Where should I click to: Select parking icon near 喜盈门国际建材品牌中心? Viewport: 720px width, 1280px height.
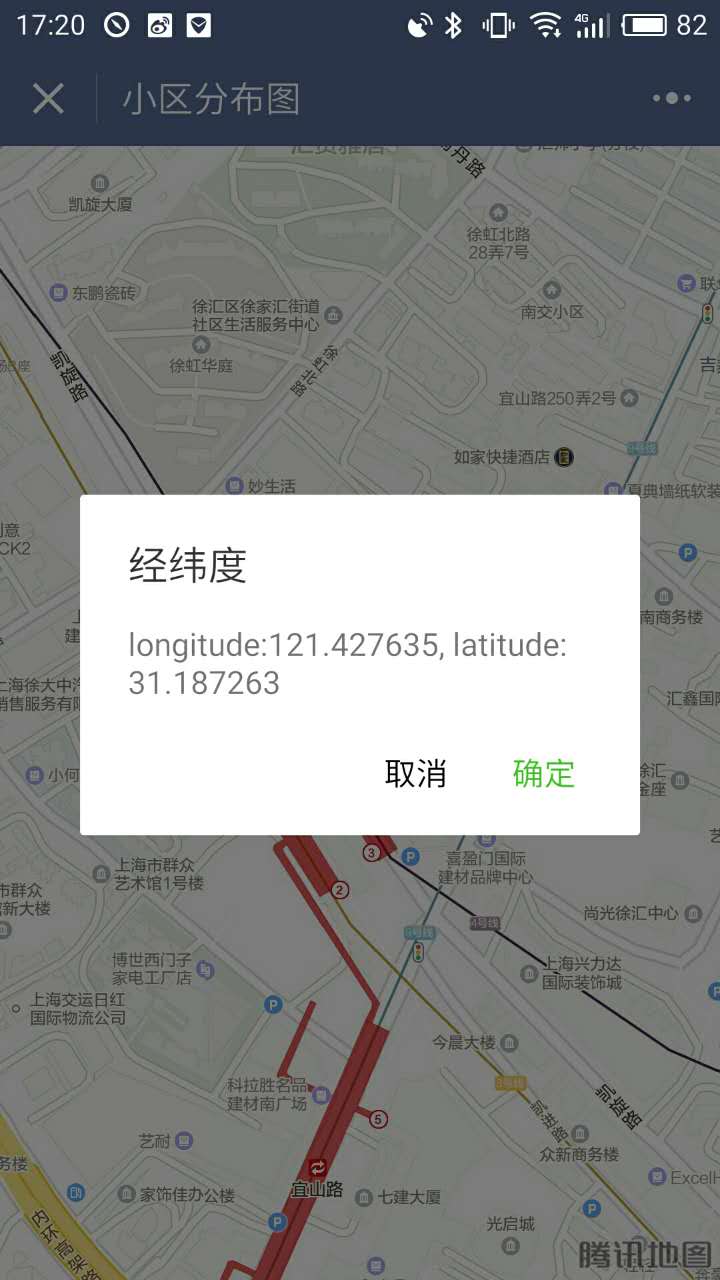pyautogui.click(x=409, y=857)
